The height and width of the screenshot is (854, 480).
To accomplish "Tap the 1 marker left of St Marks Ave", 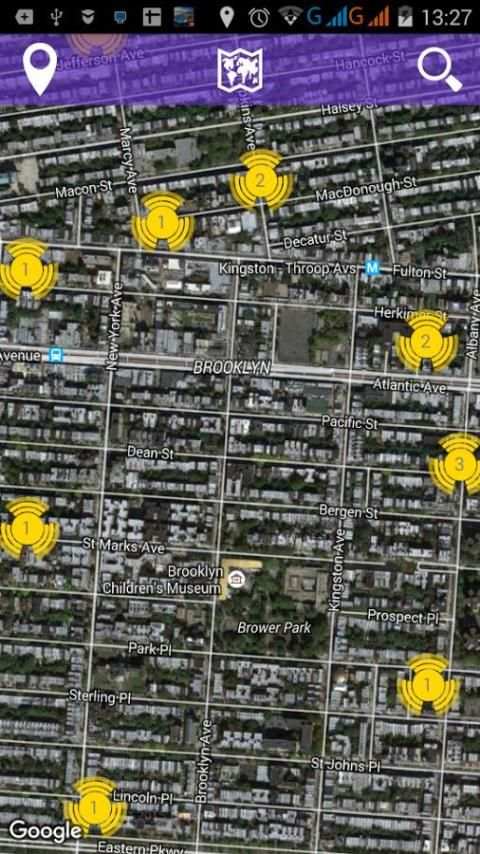I will point(27,528).
